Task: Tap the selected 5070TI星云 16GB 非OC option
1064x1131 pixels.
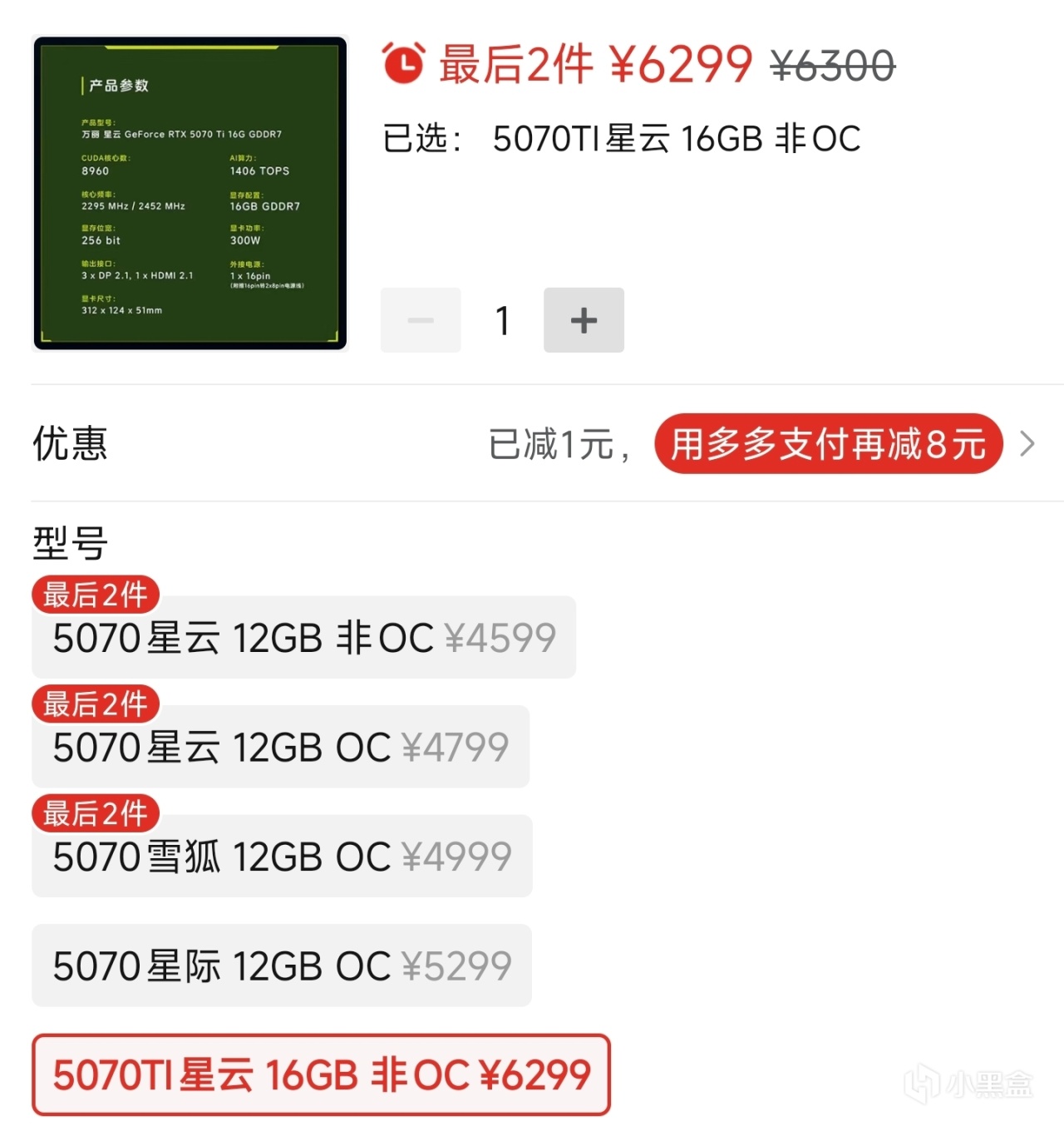Action: (321, 1074)
